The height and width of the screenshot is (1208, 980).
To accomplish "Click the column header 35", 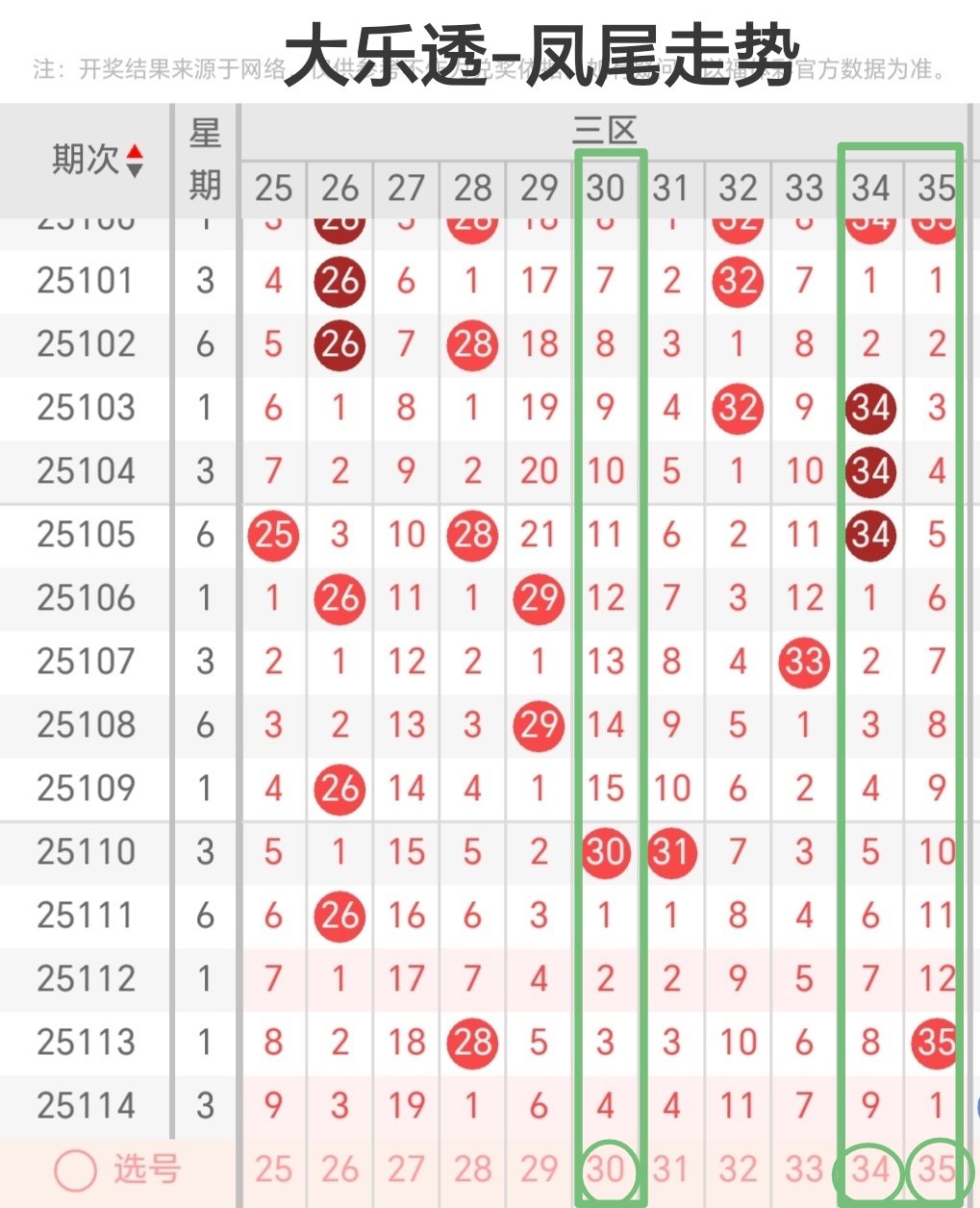I will tap(934, 189).
